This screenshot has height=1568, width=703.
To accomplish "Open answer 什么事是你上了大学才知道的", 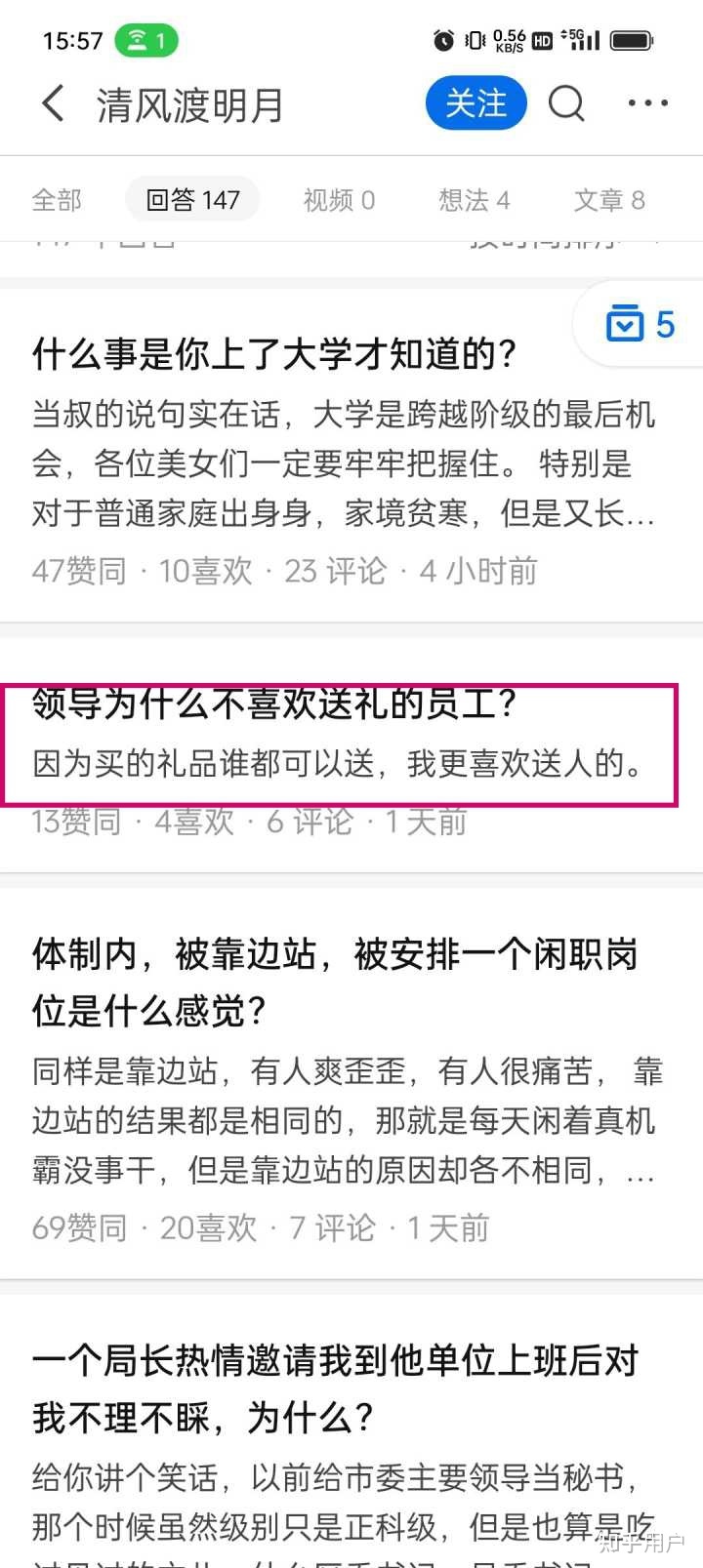I will pyautogui.click(x=273, y=354).
